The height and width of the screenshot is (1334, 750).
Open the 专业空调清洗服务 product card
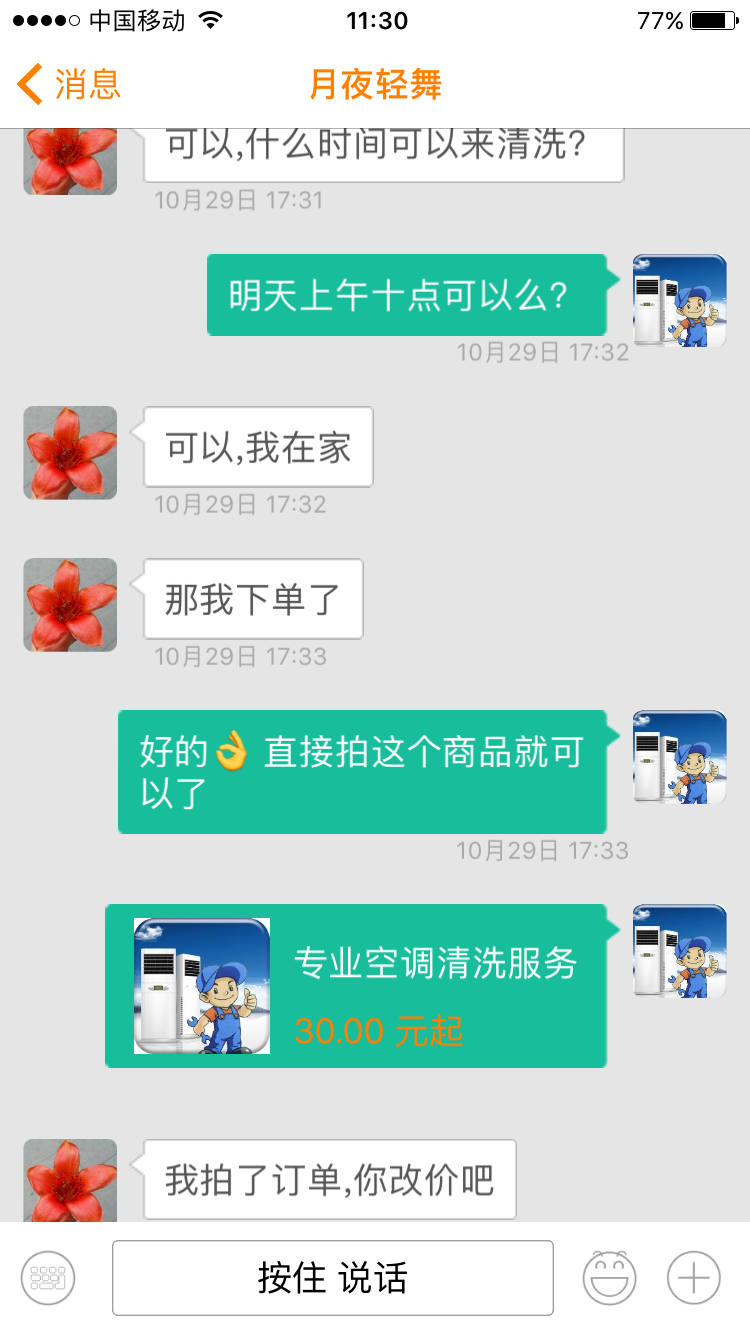[356, 986]
